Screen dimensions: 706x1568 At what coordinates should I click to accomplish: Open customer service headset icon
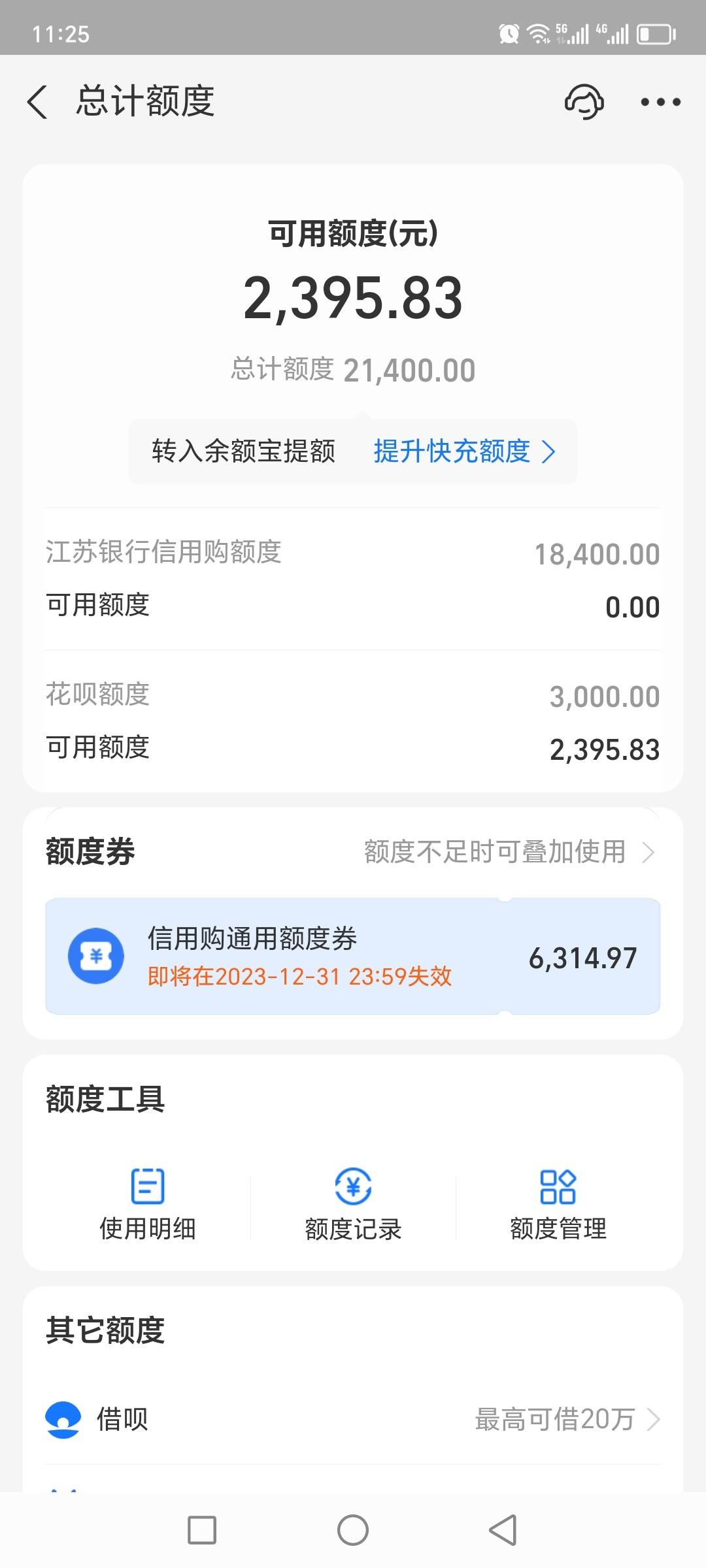coord(584,102)
